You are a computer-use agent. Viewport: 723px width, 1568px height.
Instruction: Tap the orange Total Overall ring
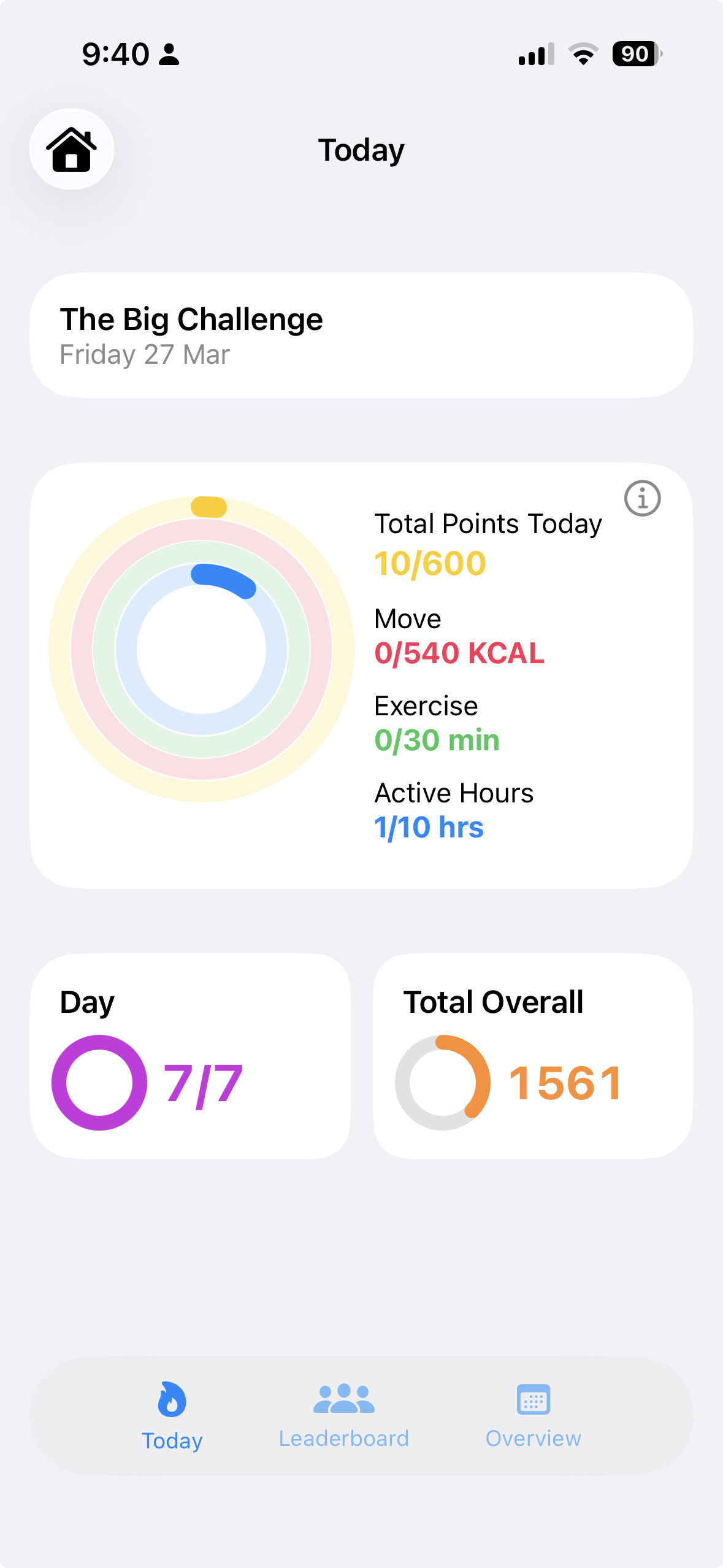point(439,1078)
